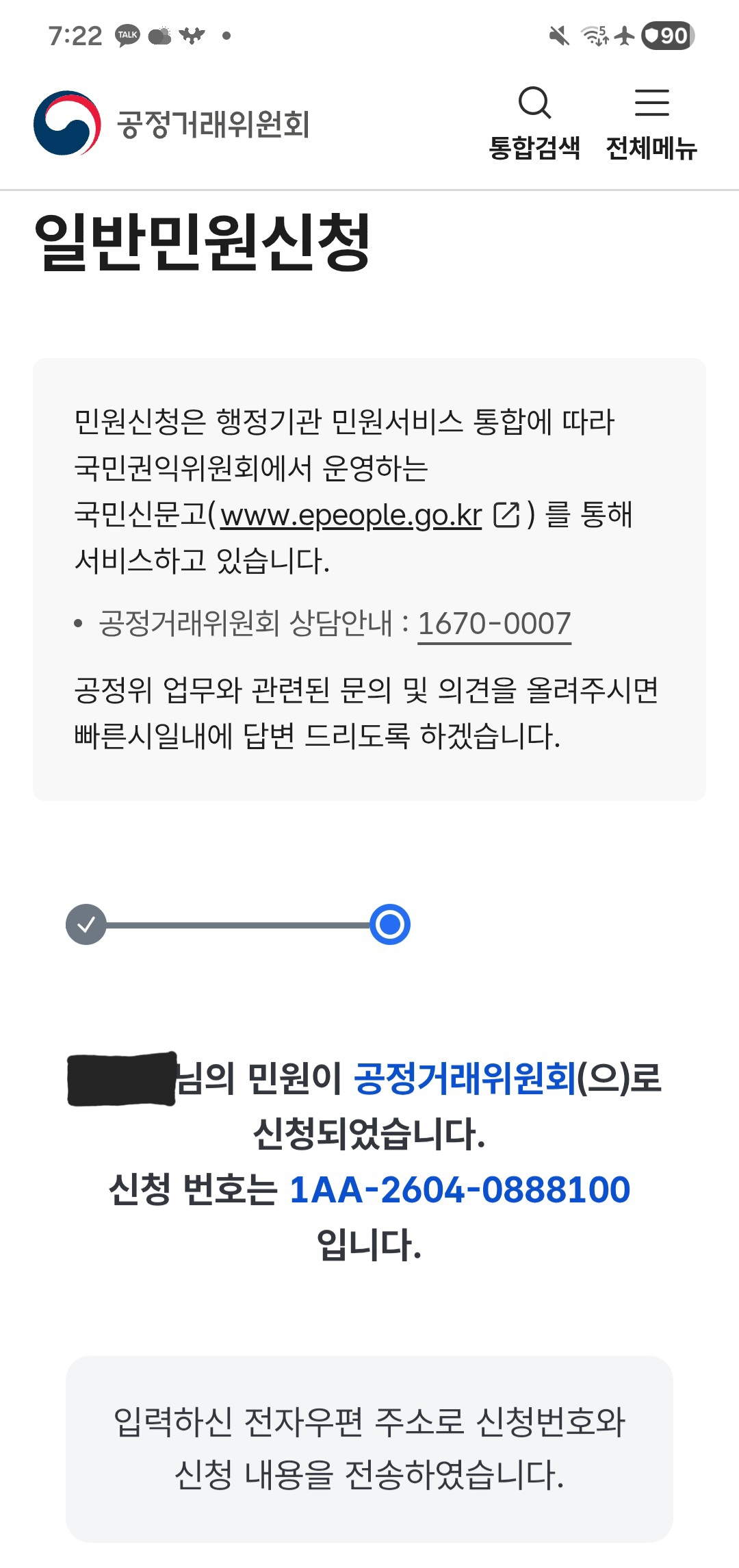Open the www.epeople.go.kr link
This screenshot has width=739, height=1568.
pyautogui.click(x=352, y=515)
